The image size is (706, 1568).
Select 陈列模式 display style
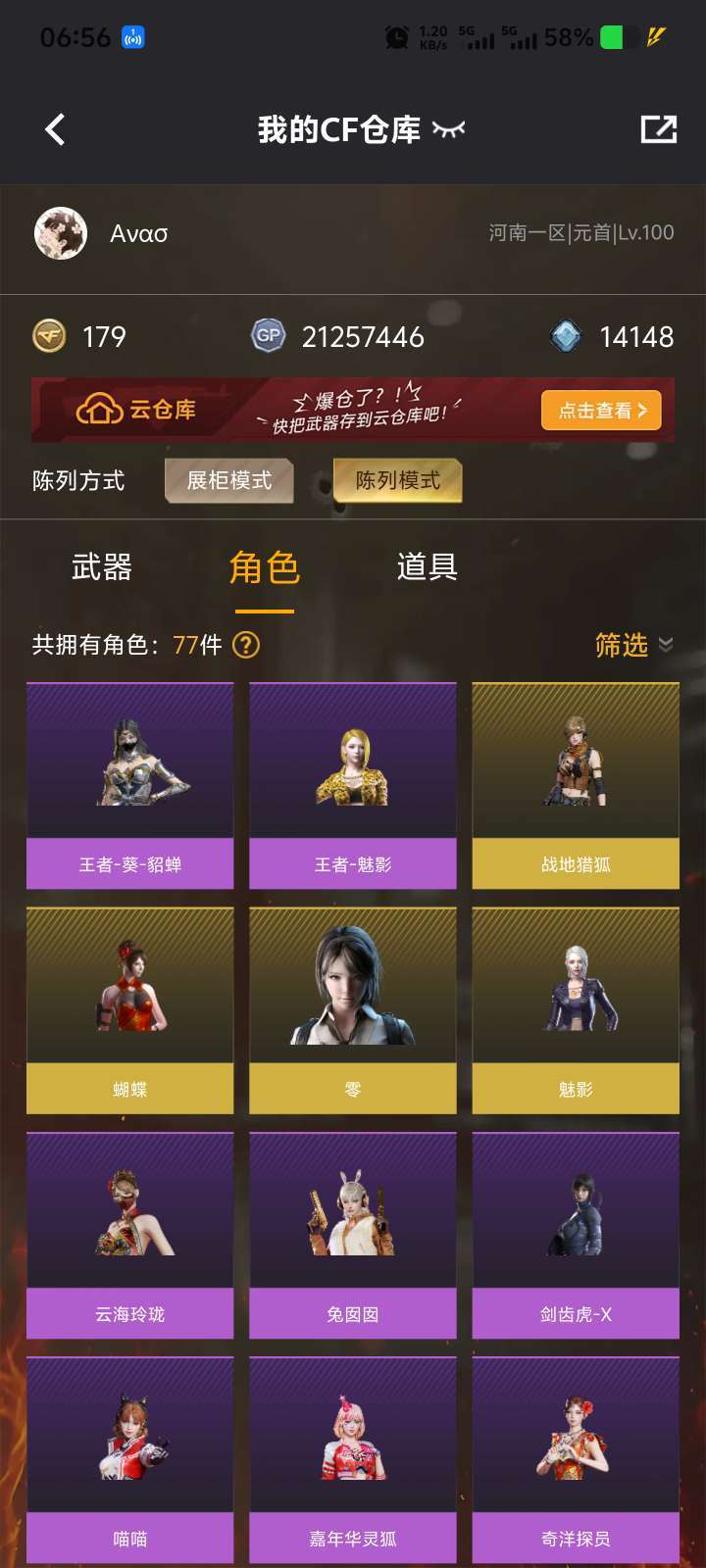pos(397,480)
